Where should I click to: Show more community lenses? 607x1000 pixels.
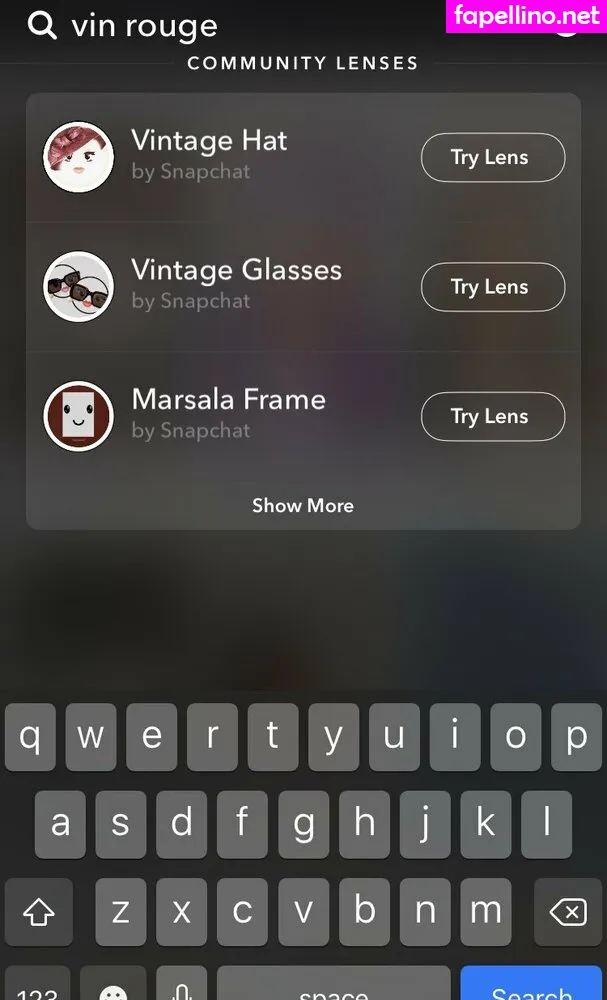[x=302, y=505]
